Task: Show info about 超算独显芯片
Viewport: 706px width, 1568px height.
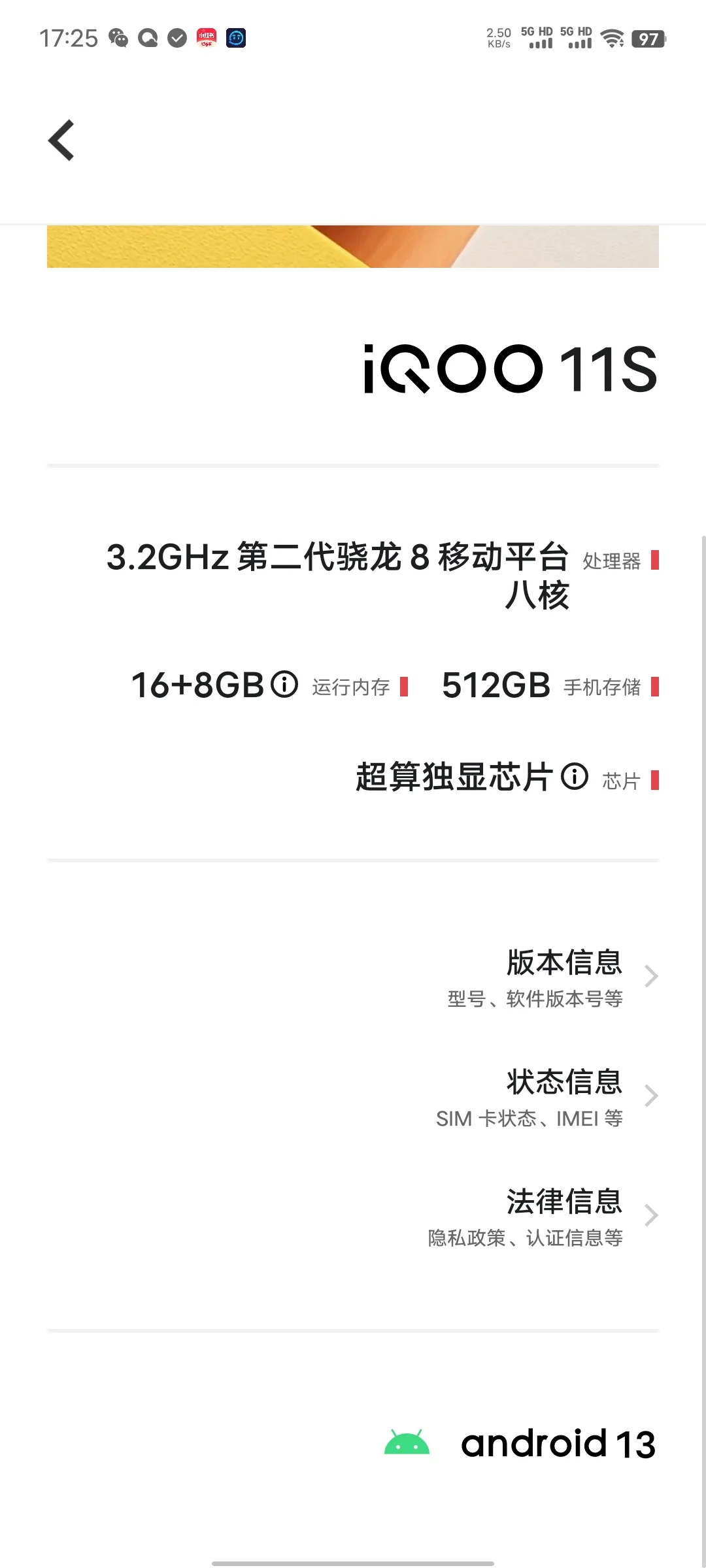Action: 575,776
